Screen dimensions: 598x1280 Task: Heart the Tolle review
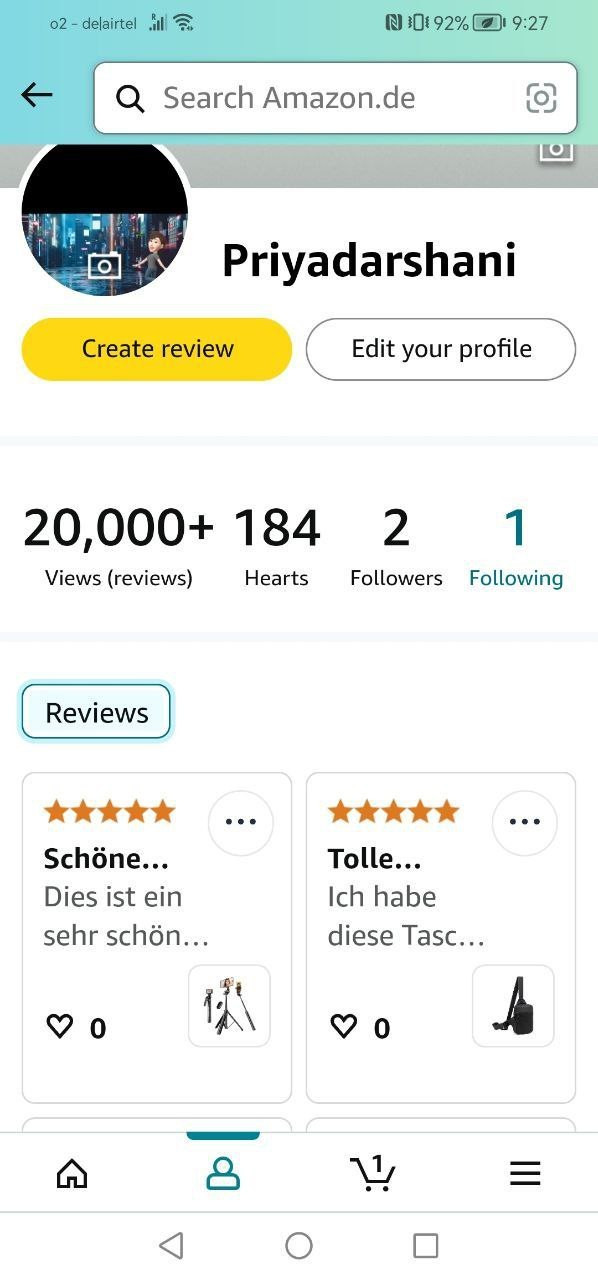point(345,1026)
